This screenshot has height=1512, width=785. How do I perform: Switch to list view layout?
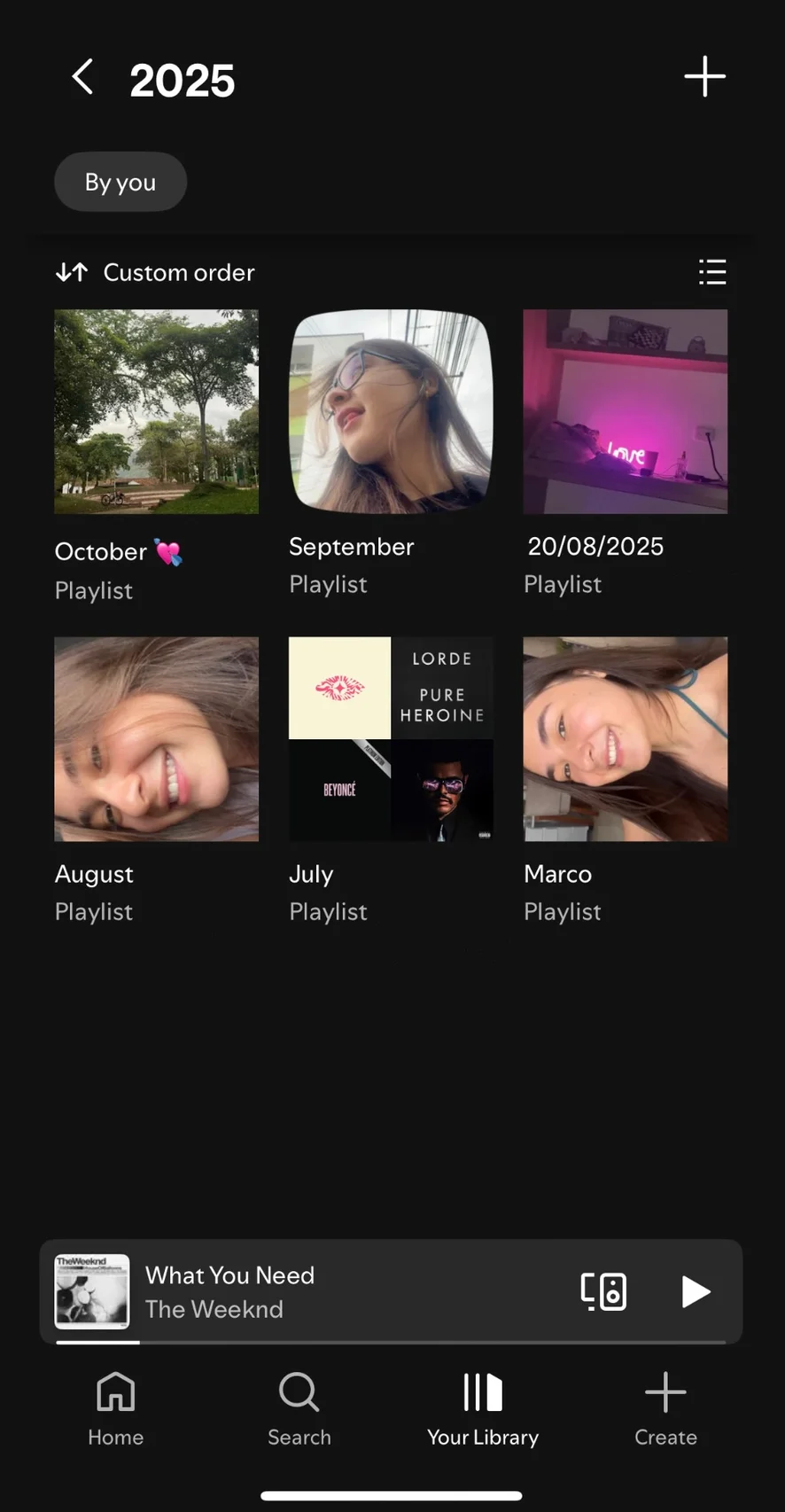coord(712,272)
